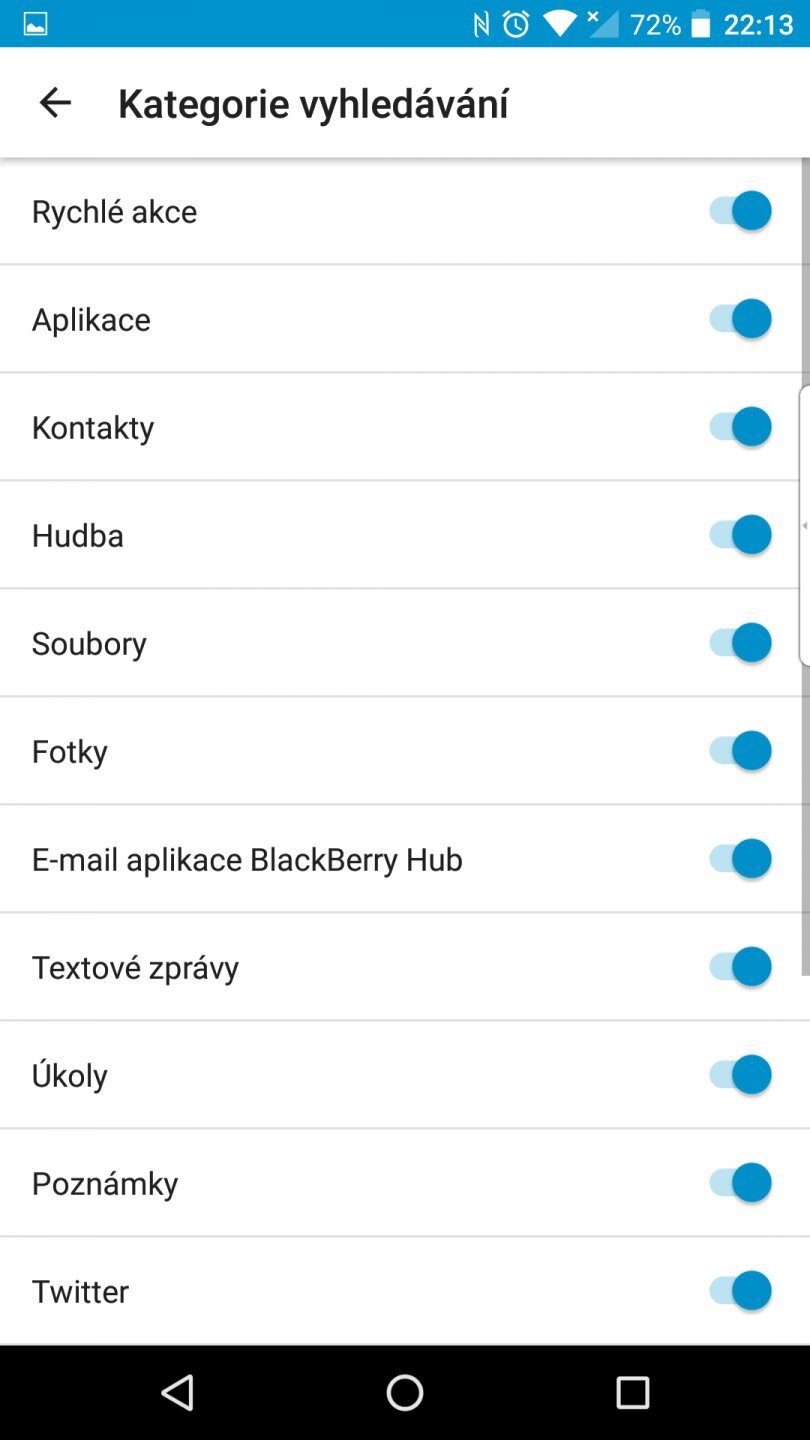
Task: Turn off the Soubory switch
Action: click(x=740, y=642)
